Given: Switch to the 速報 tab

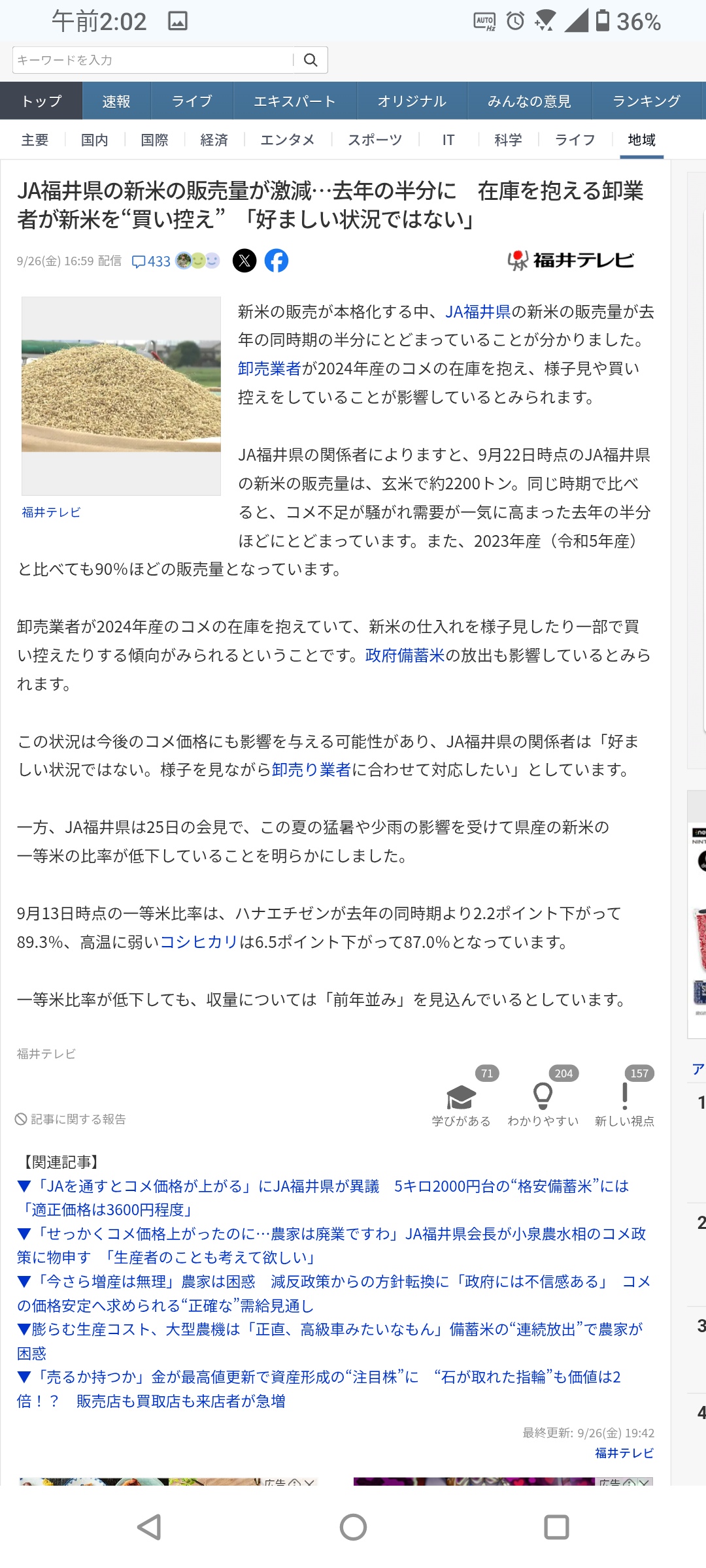Looking at the screenshot, I should (116, 101).
